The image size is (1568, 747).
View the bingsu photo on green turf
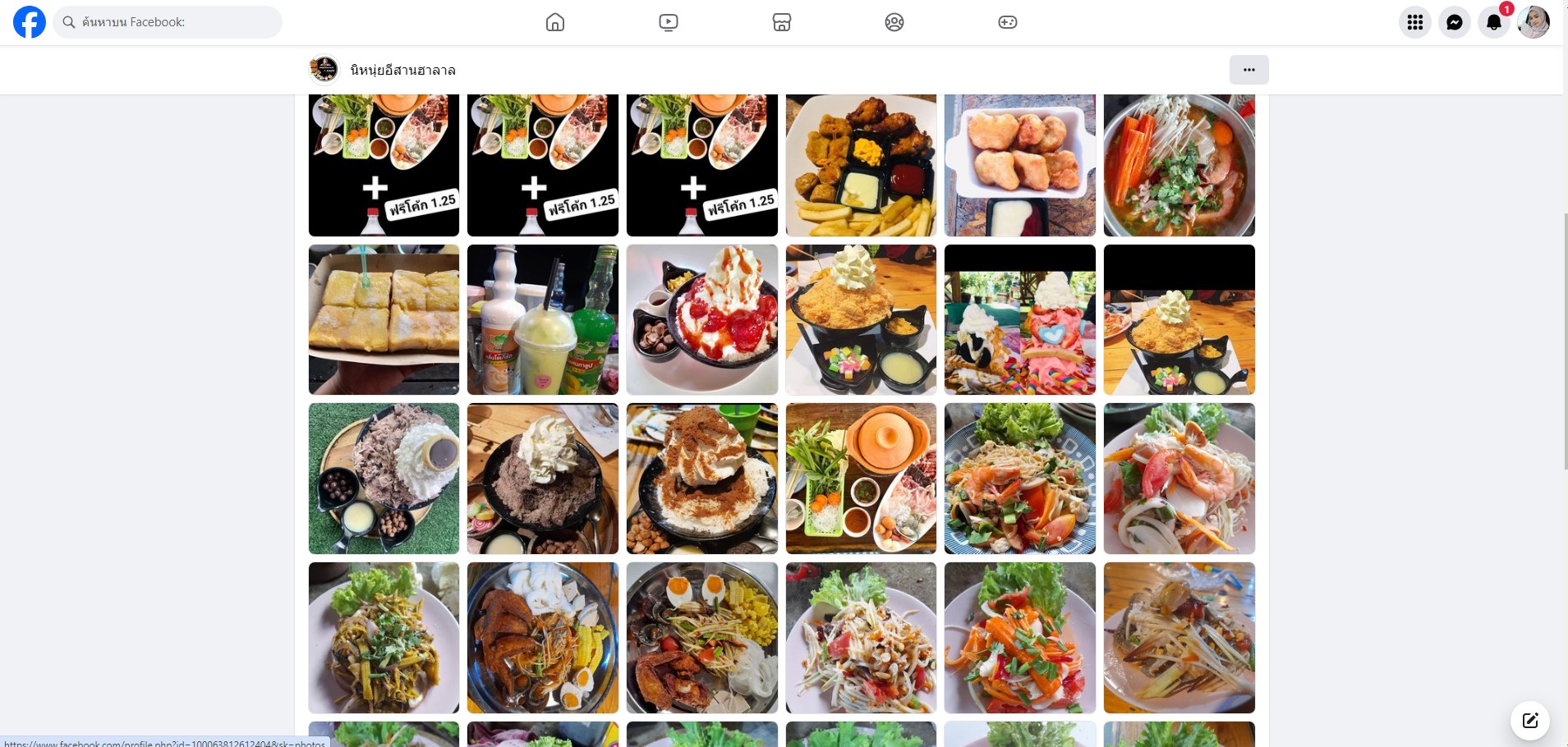384,478
